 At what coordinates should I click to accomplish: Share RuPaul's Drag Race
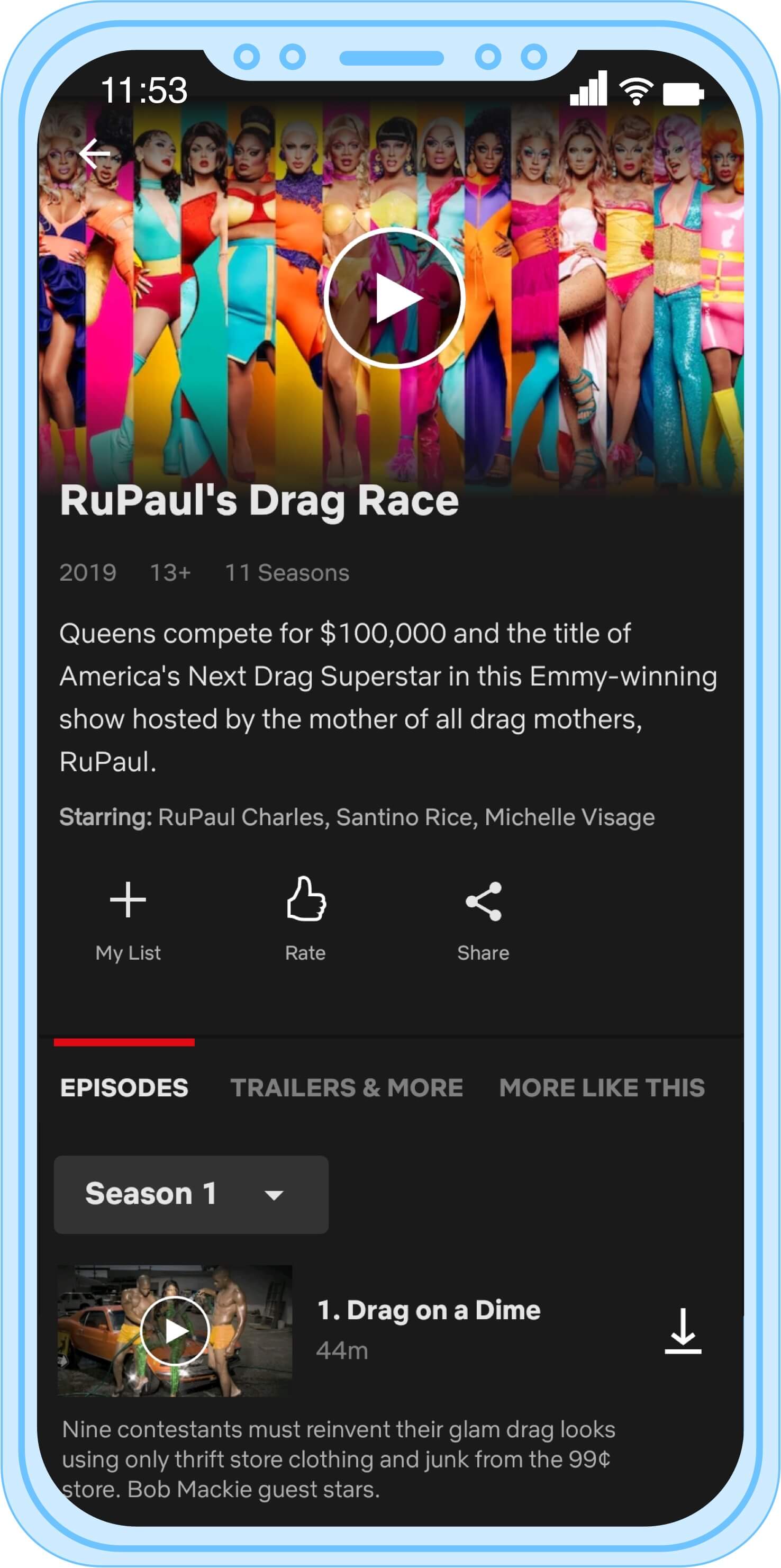point(484,902)
